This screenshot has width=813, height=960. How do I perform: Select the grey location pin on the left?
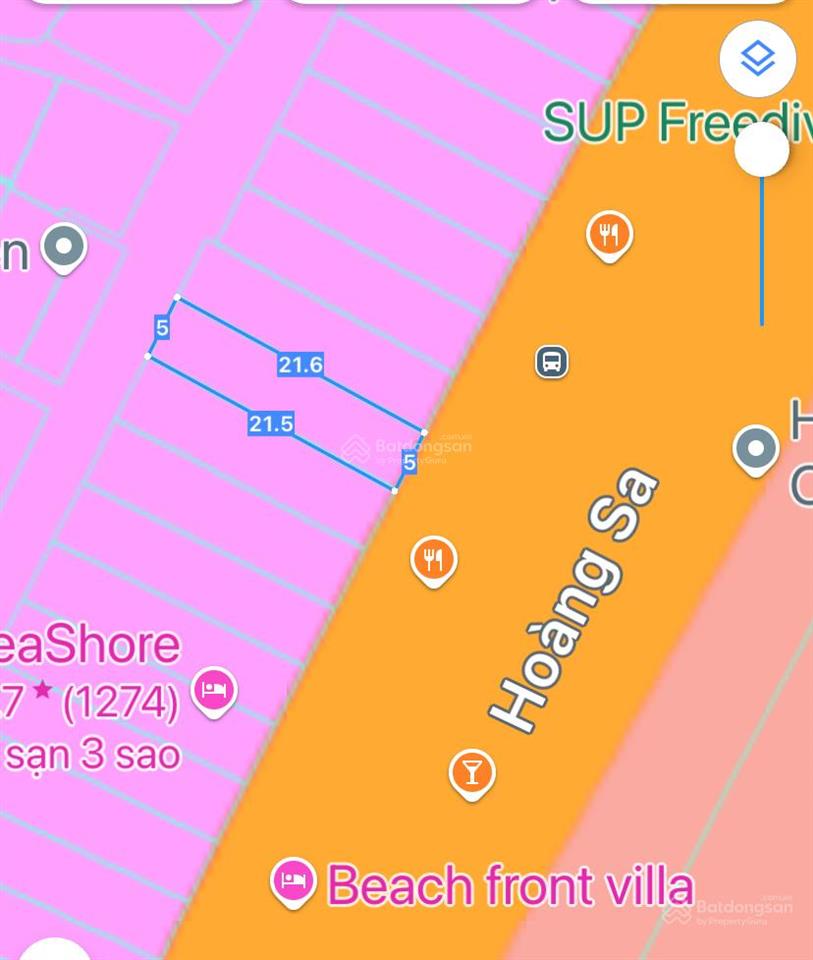[66, 245]
